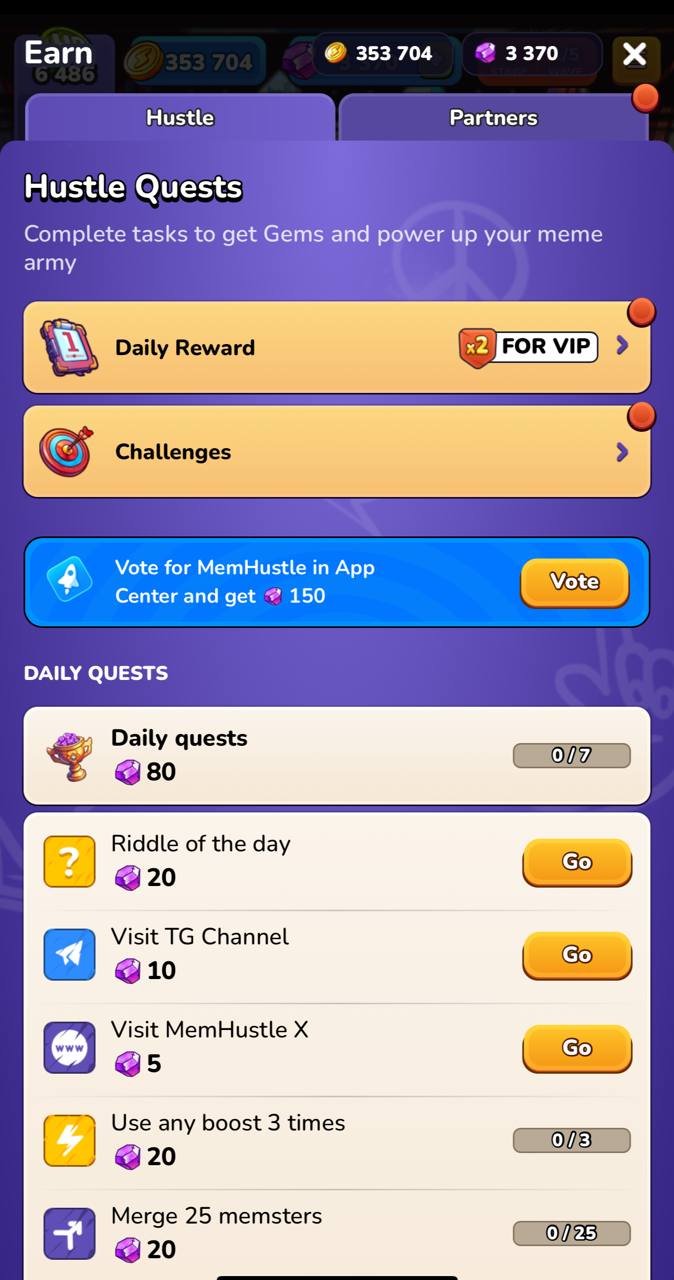Open the Challenges row

coord(336,451)
